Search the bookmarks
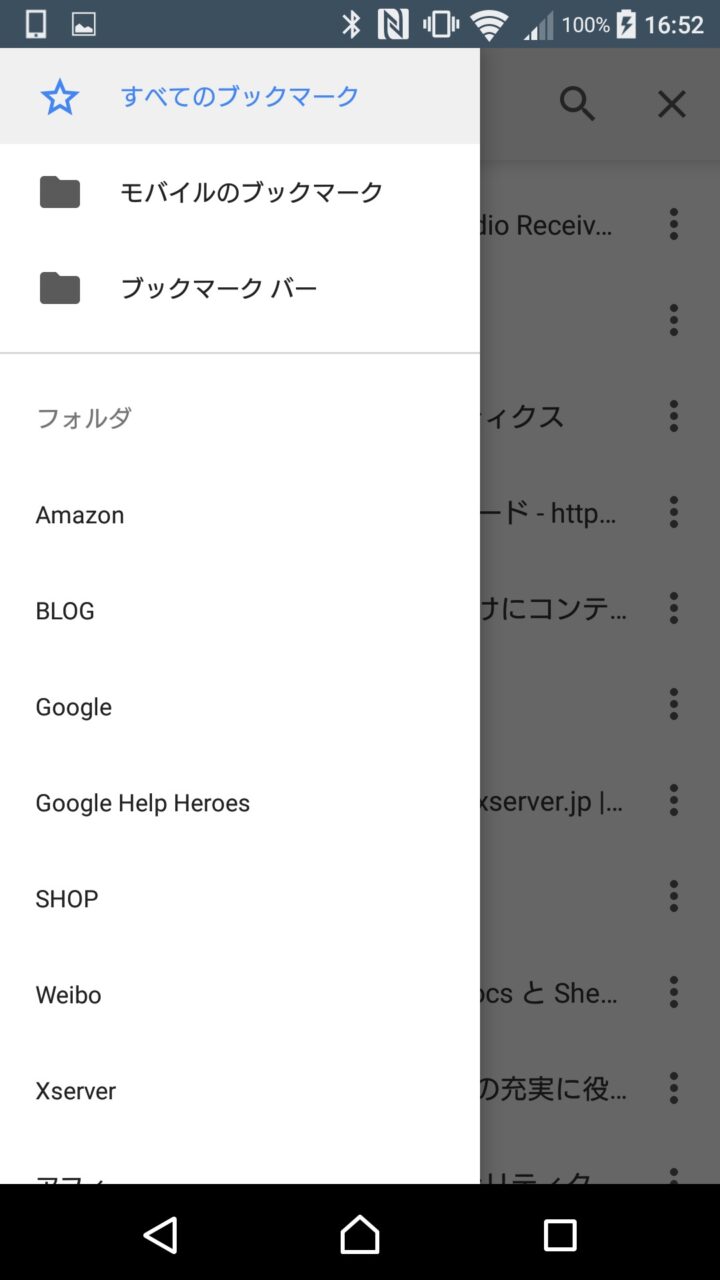 (x=577, y=104)
